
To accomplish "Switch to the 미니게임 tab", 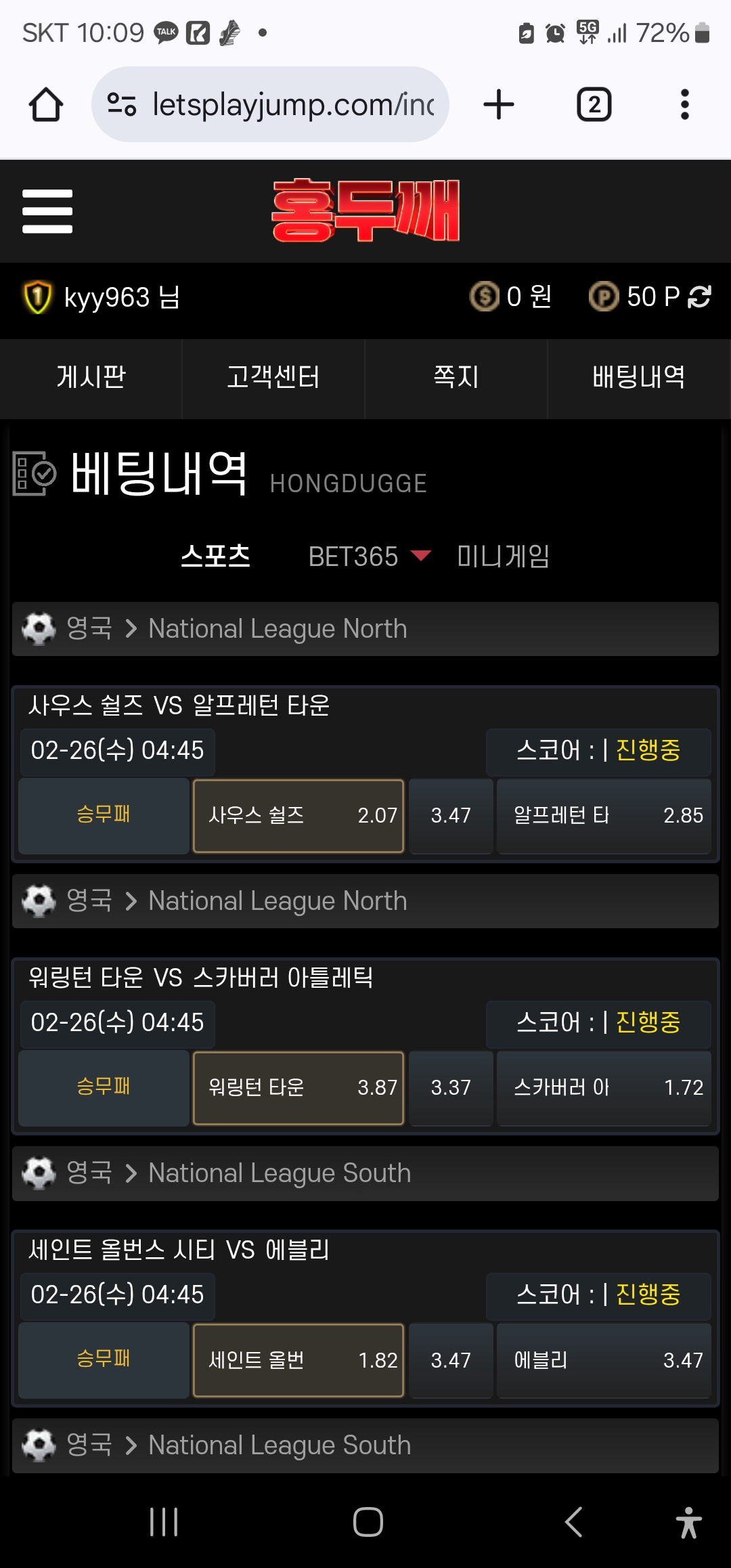I will point(503,557).
